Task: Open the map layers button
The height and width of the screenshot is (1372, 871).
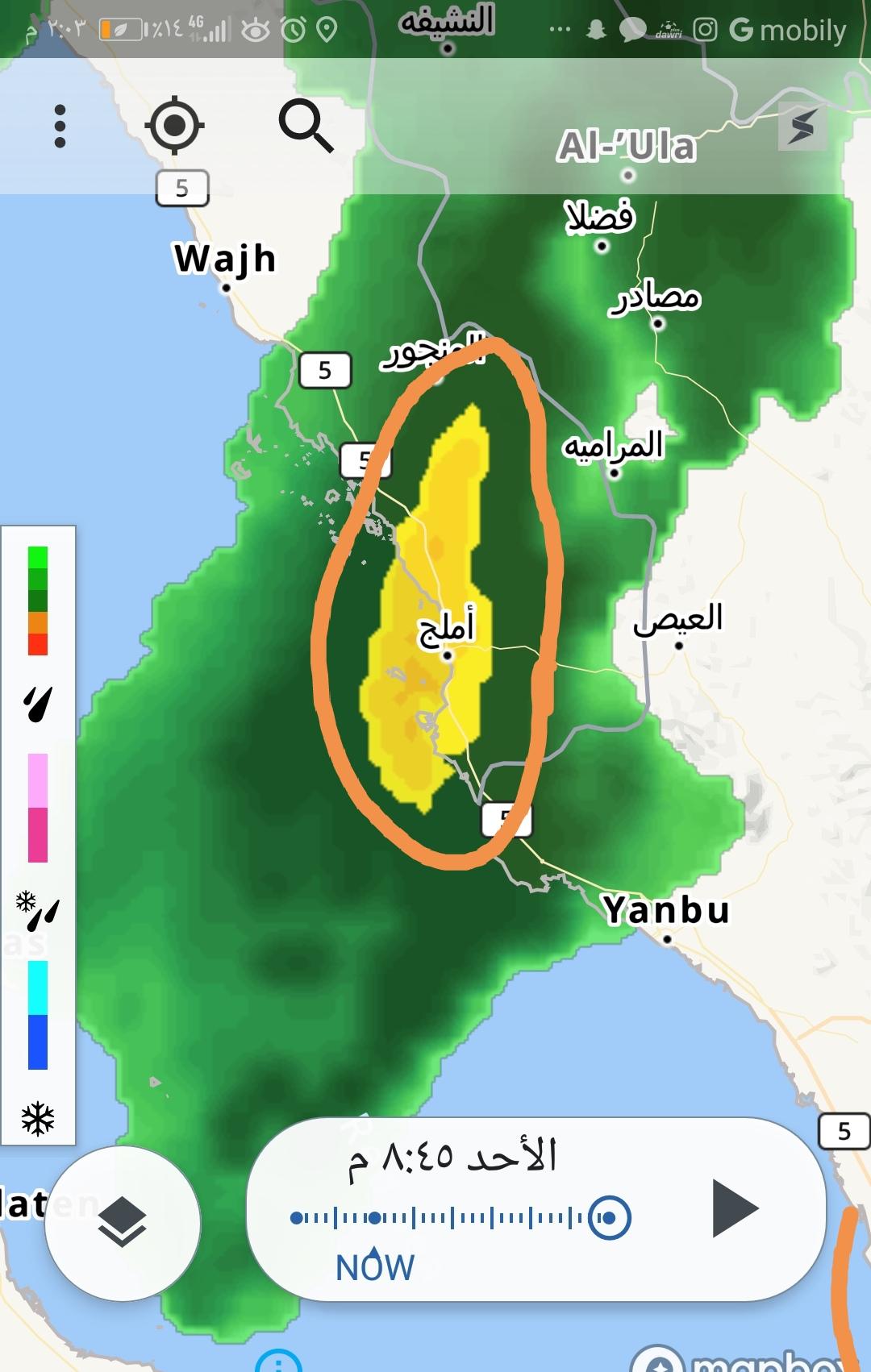Action: pyautogui.click(x=122, y=1222)
